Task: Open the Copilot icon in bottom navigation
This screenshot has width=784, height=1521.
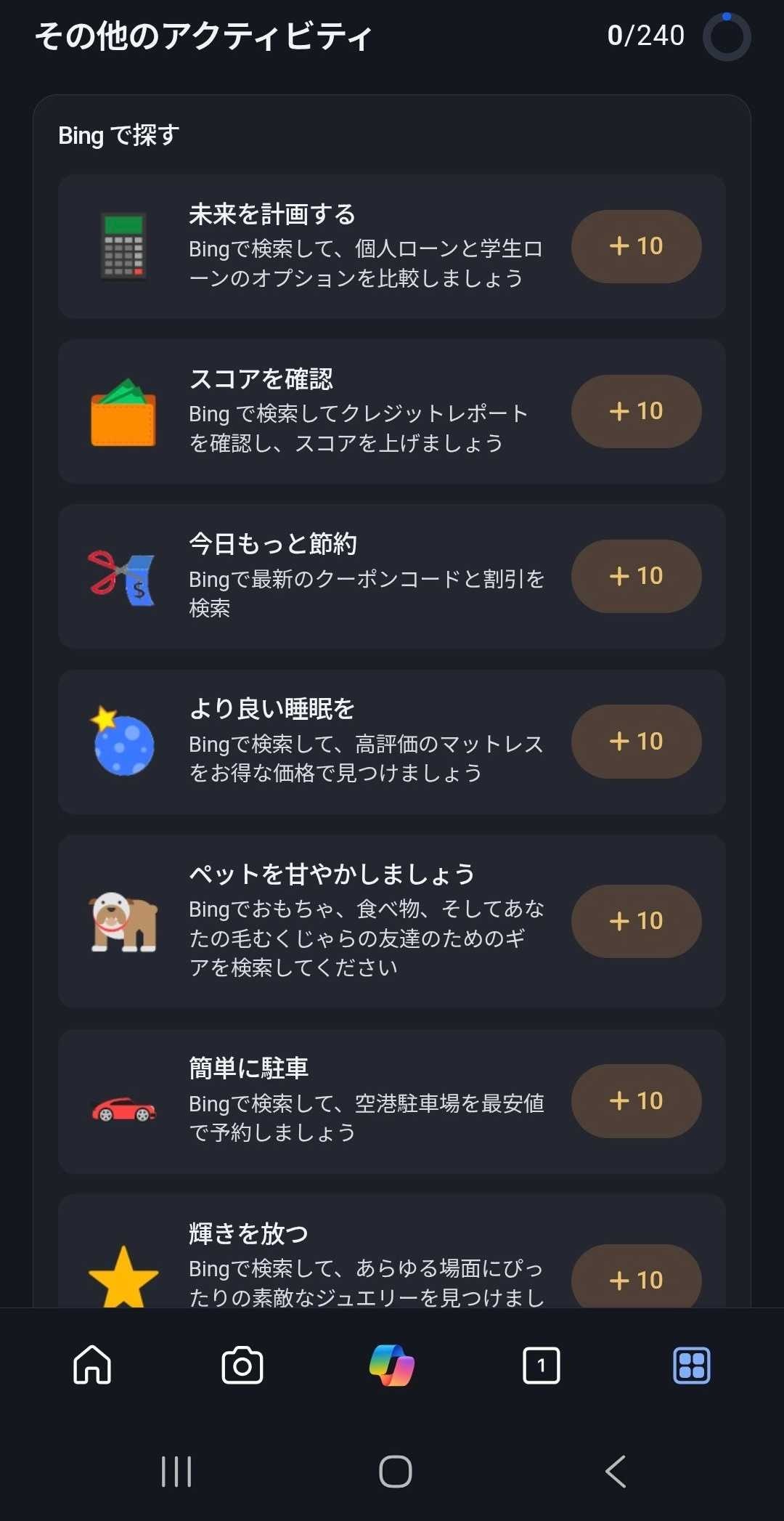Action: 392,1366
